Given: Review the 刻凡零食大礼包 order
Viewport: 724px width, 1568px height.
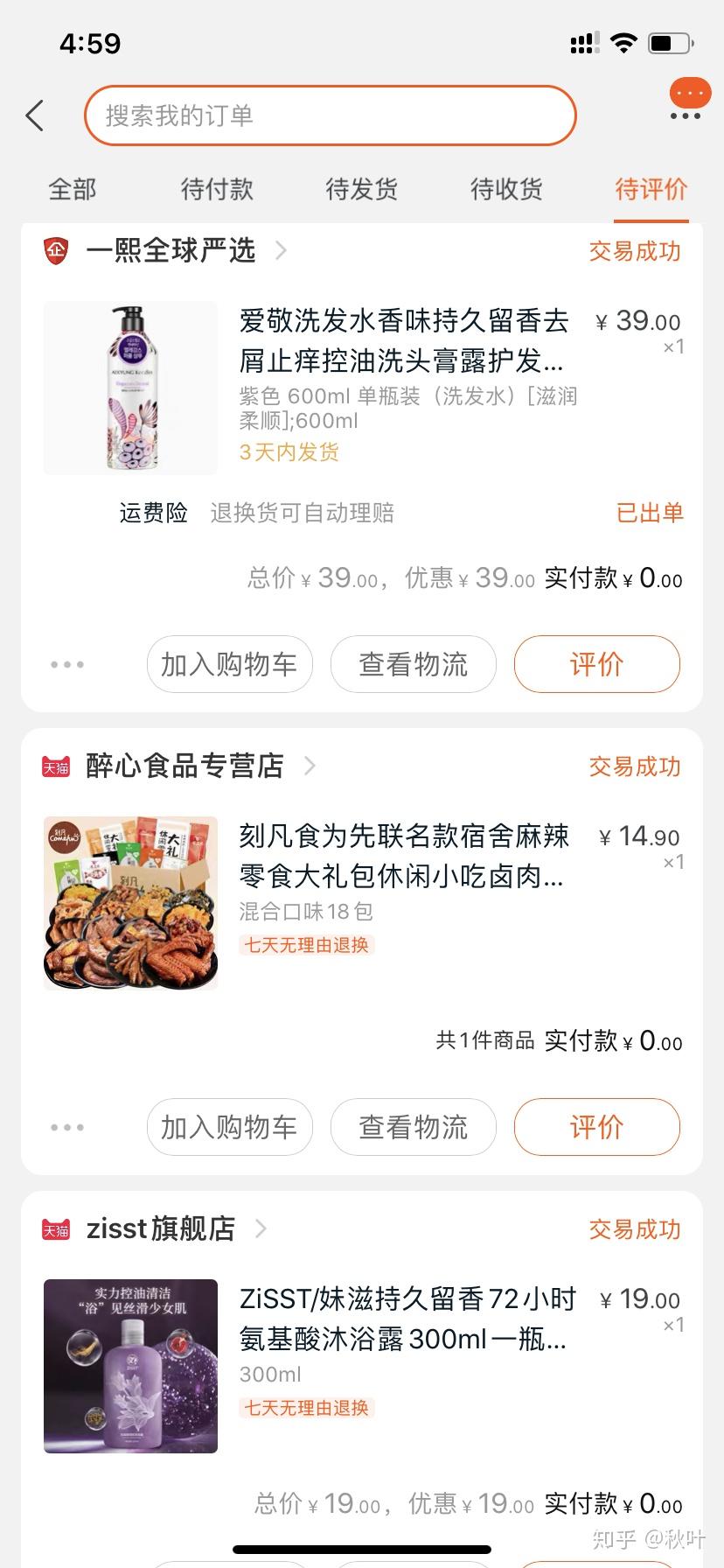Looking at the screenshot, I should coord(596,1127).
